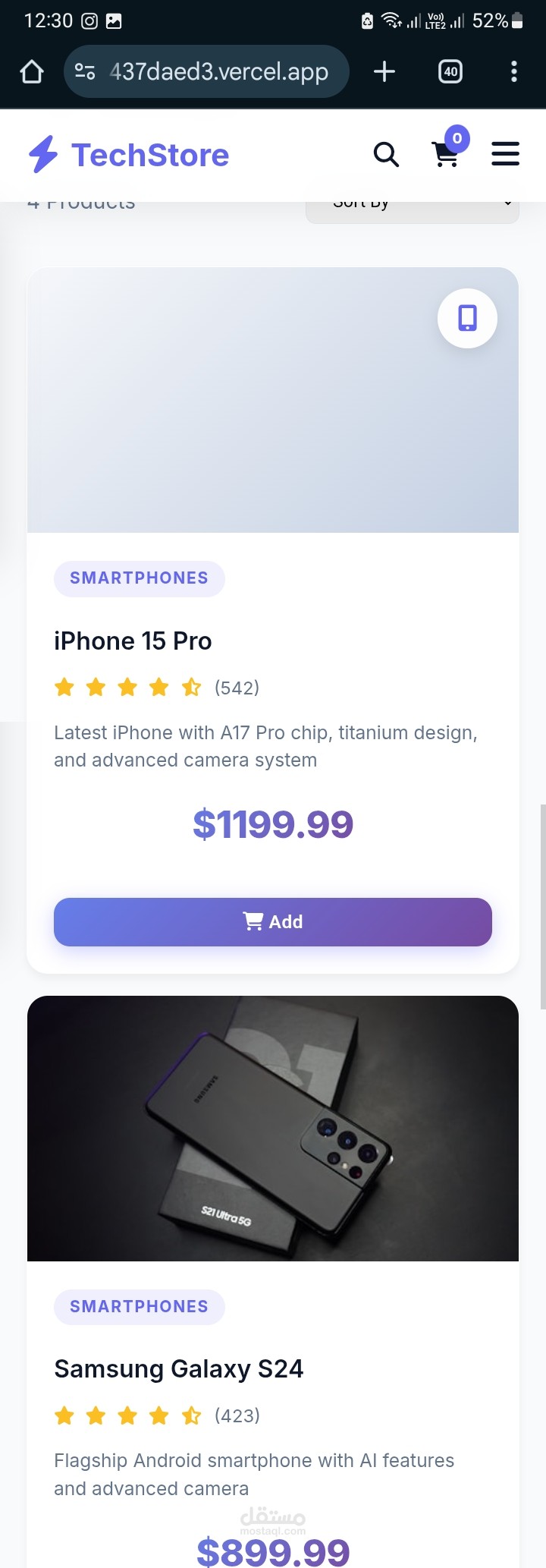Add iPhone 15 Pro to cart
Image resolution: width=546 pixels, height=1568 pixels.
(273, 922)
